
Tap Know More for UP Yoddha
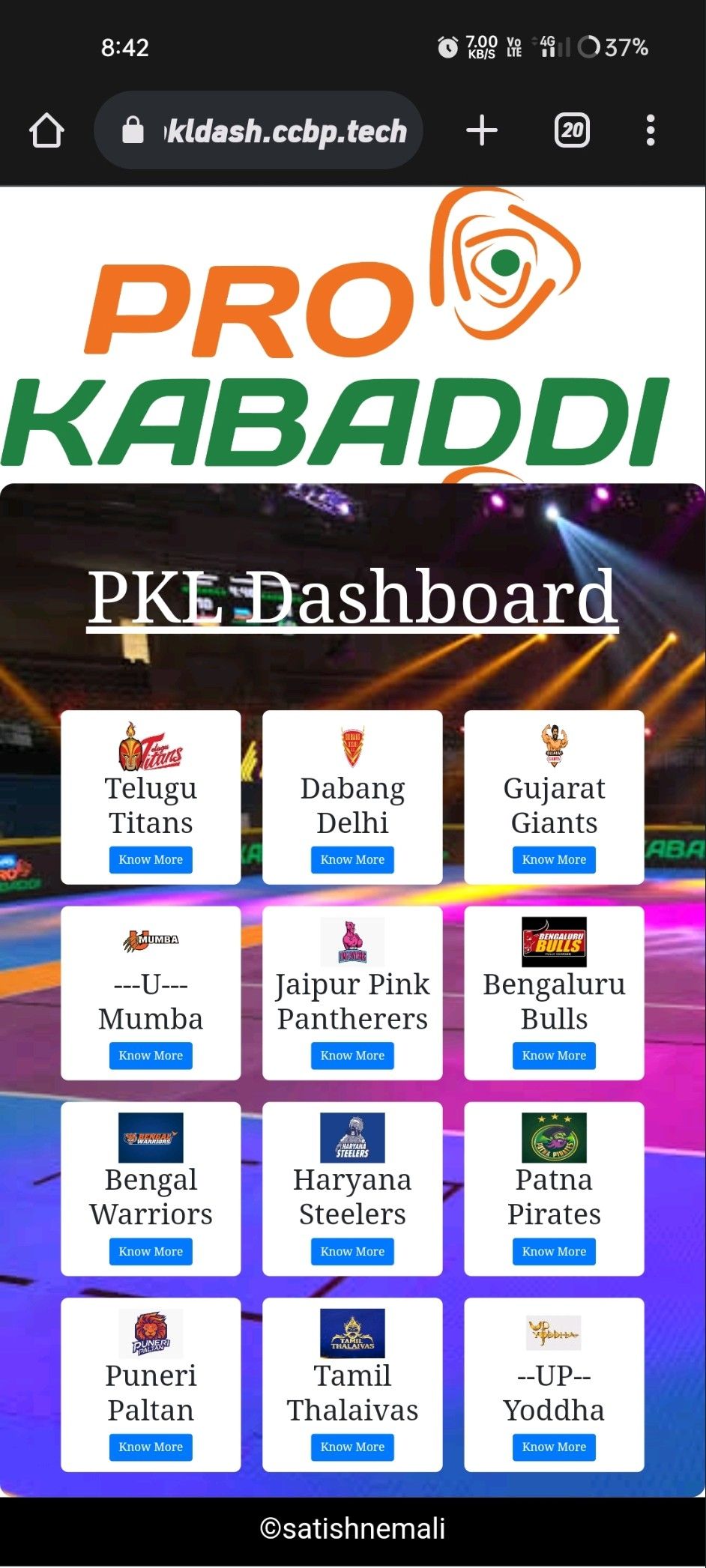click(x=554, y=1447)
